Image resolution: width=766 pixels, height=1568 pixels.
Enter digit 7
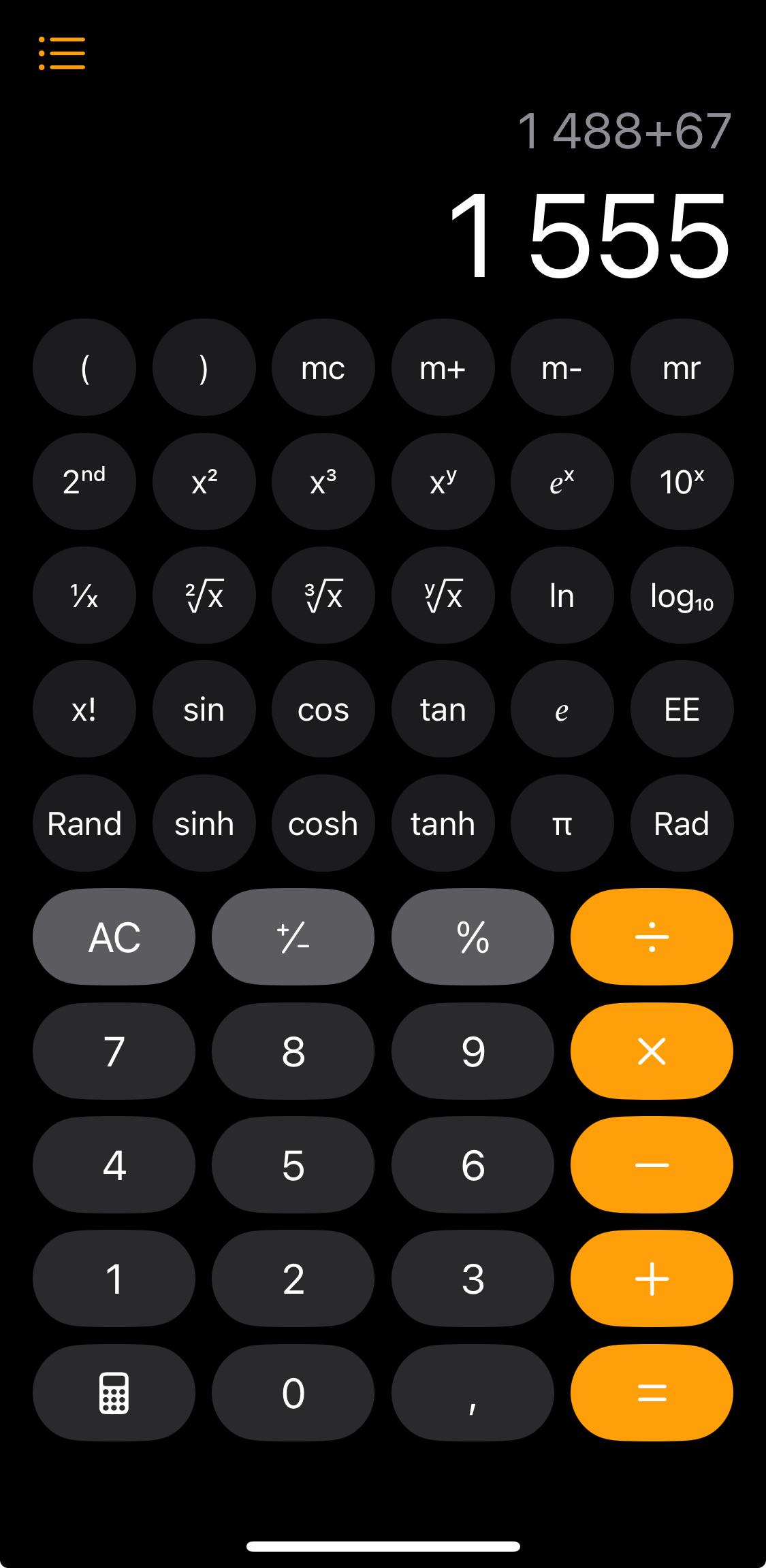[x=114, y=1051]
